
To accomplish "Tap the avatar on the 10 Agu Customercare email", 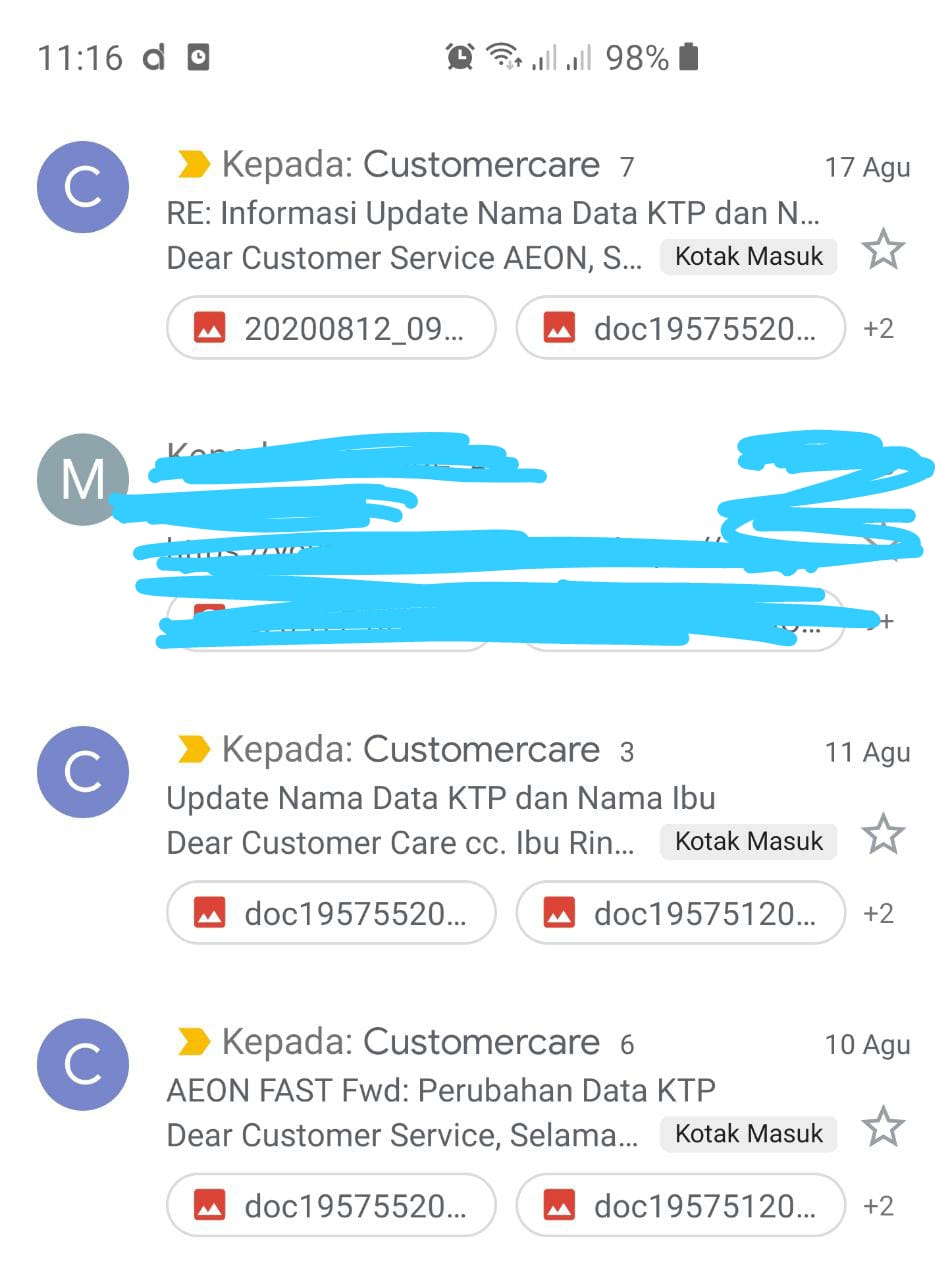I will pyautogui.click(x=82, y=1065).
